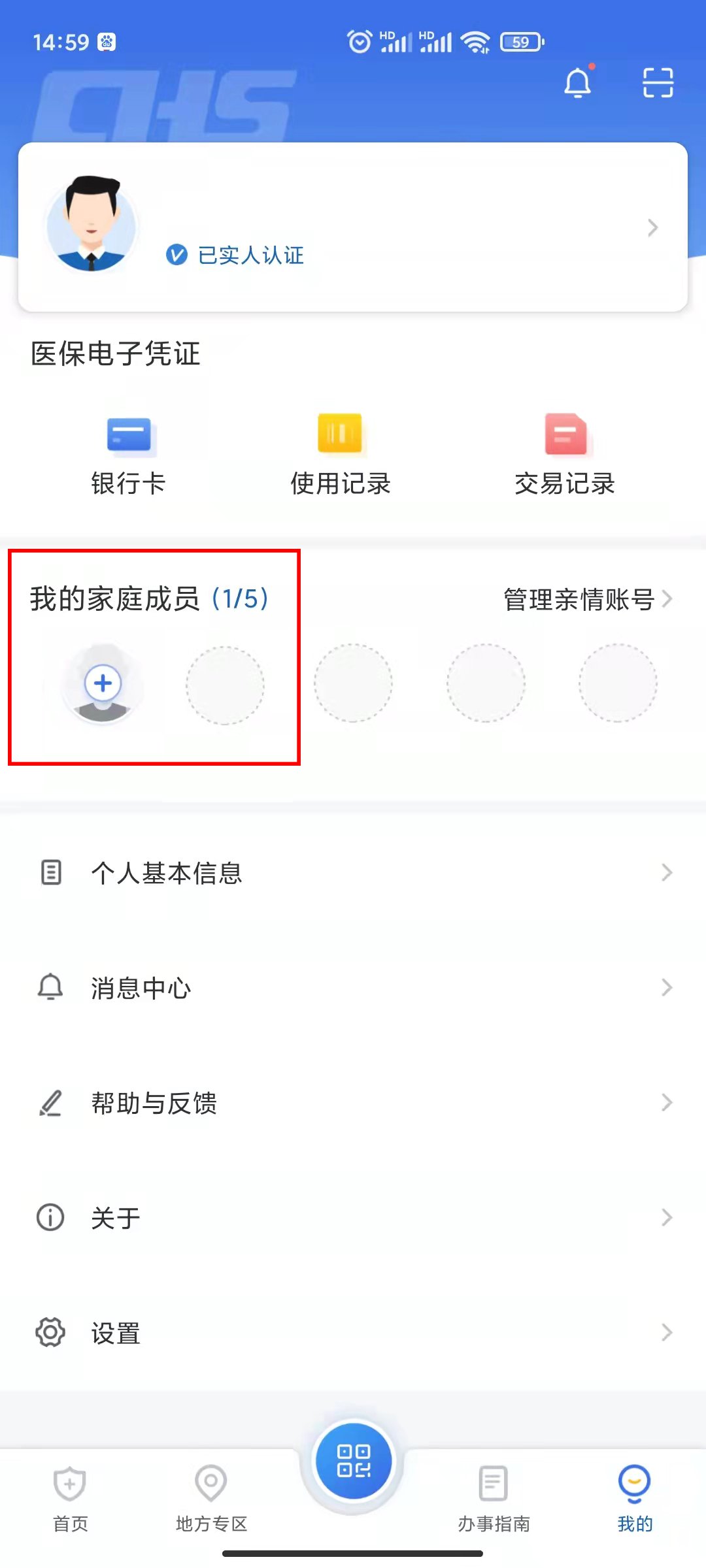Add a family member with plus icon

(103, 683)
